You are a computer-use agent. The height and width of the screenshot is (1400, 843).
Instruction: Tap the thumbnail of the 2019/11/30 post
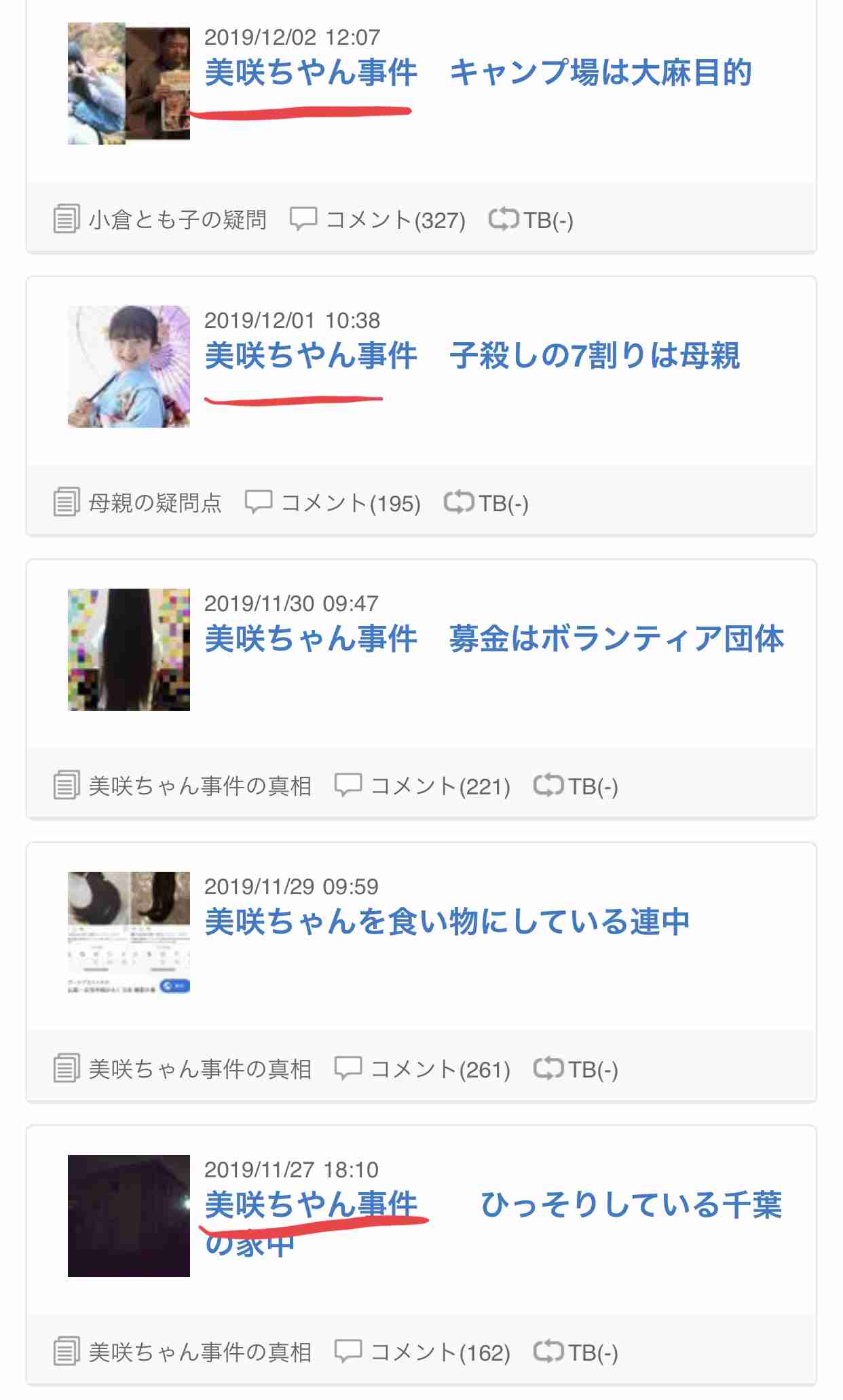129,650
